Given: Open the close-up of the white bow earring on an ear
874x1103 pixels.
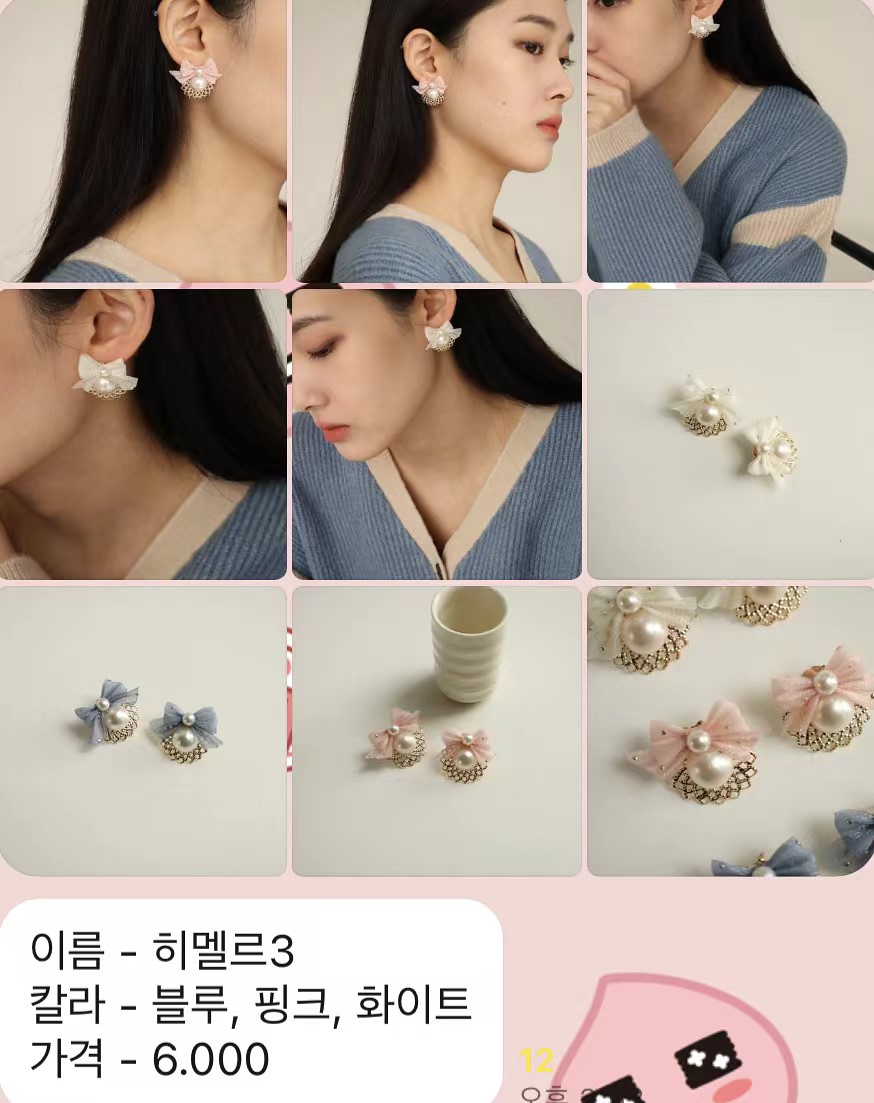Looking at the screenshot, I should (x=143, y=434).
